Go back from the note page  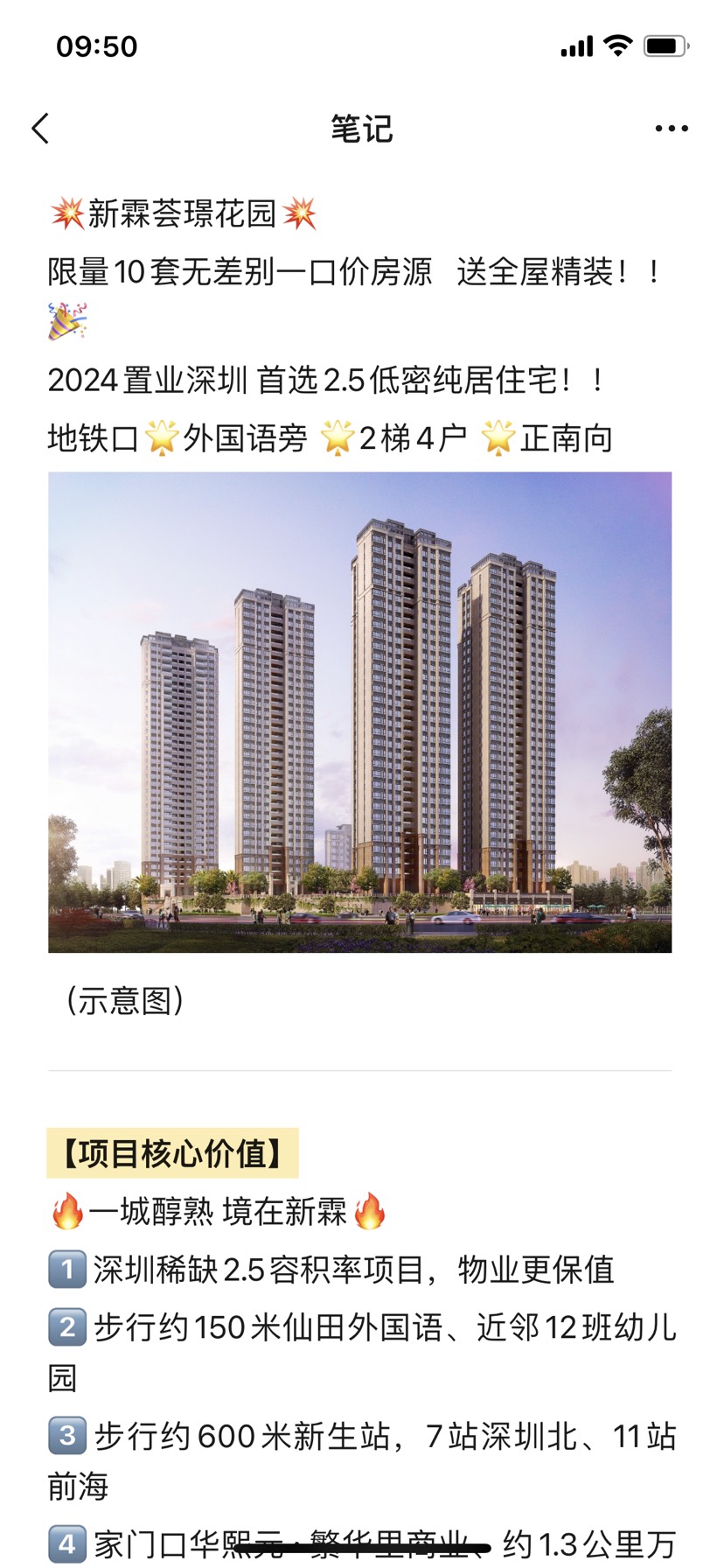pyautogui.click(x=40, y=129)
